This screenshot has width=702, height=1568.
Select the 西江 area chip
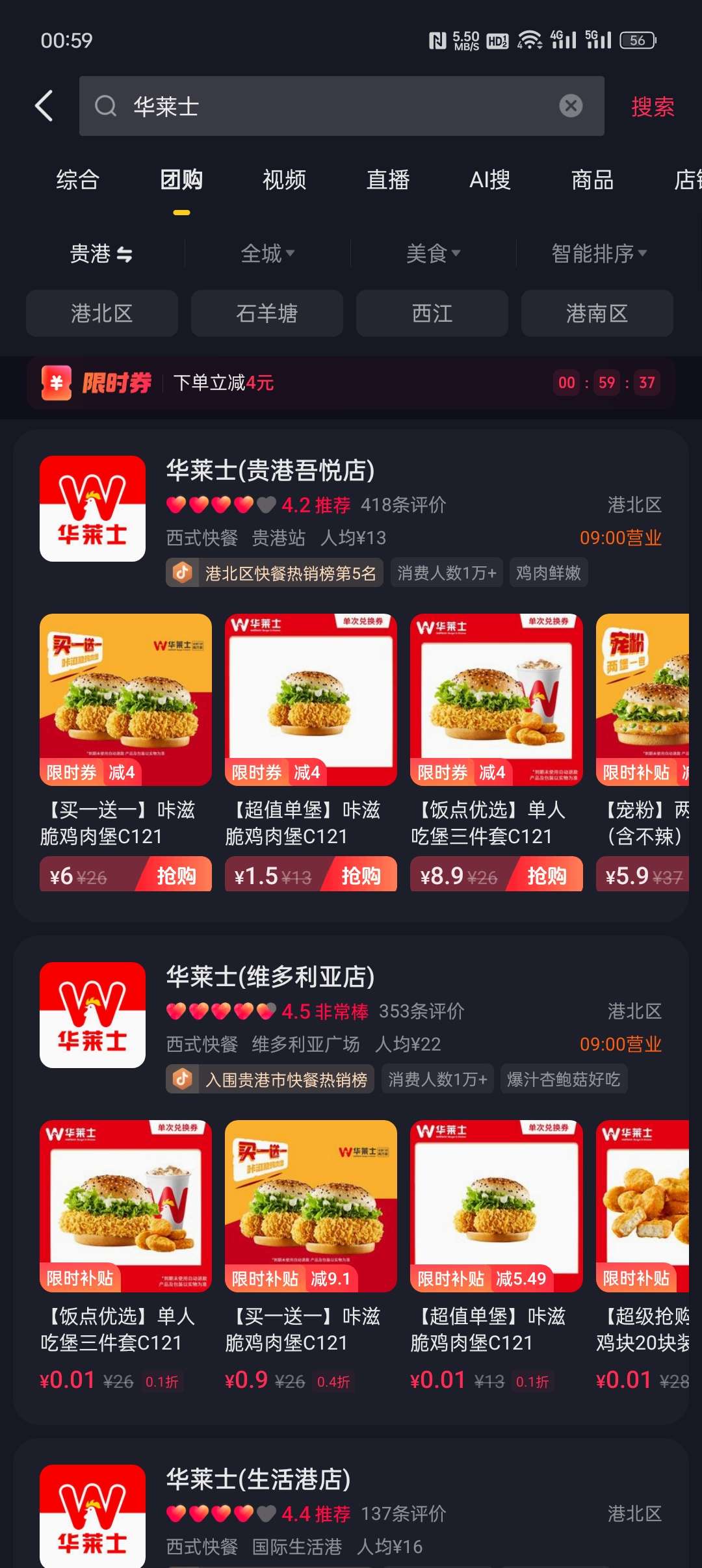pyautogui.click(x=432, y=313)
